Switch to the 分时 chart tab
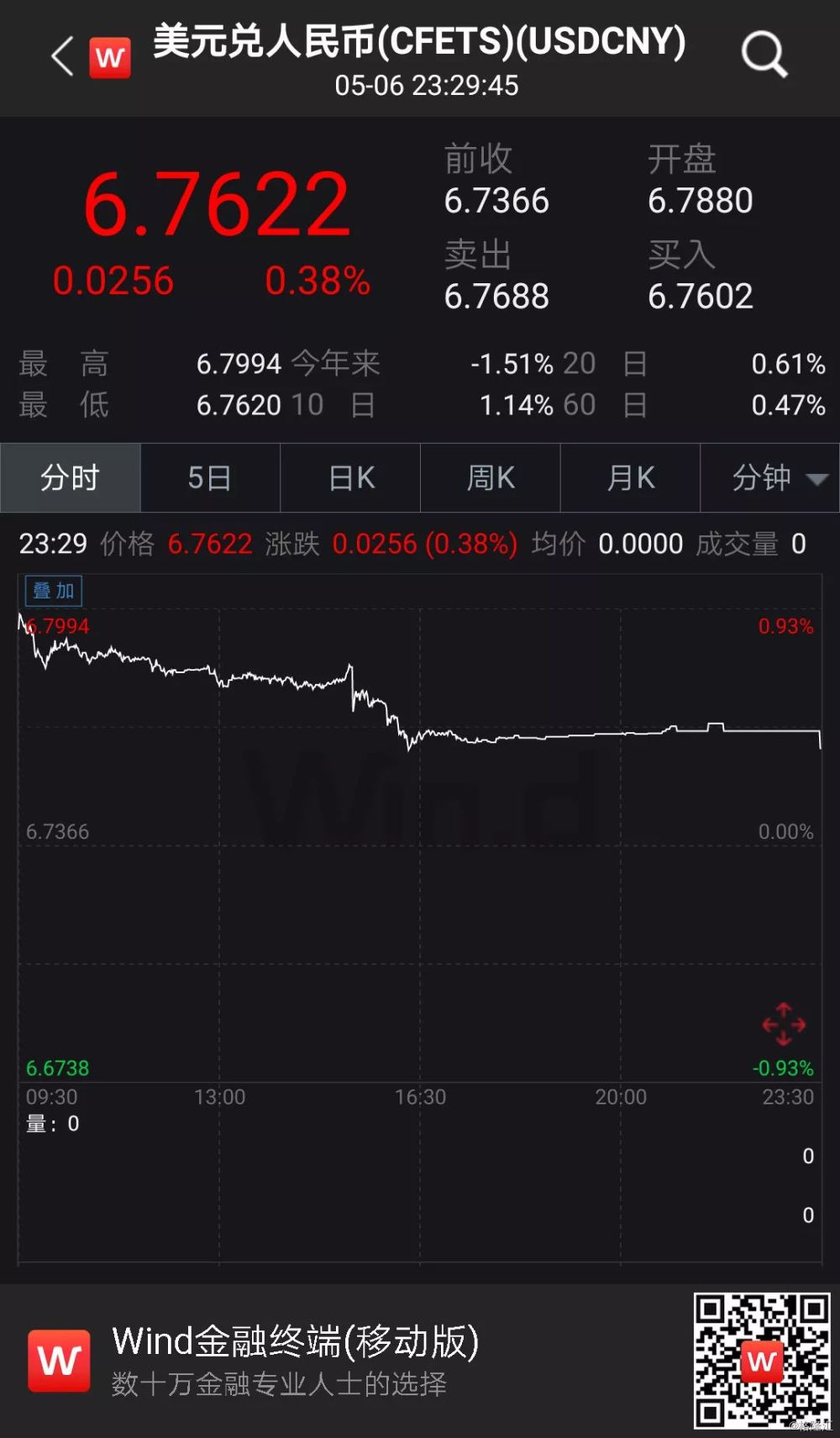This screenshot has height=1438, width=840. [71, 478]
